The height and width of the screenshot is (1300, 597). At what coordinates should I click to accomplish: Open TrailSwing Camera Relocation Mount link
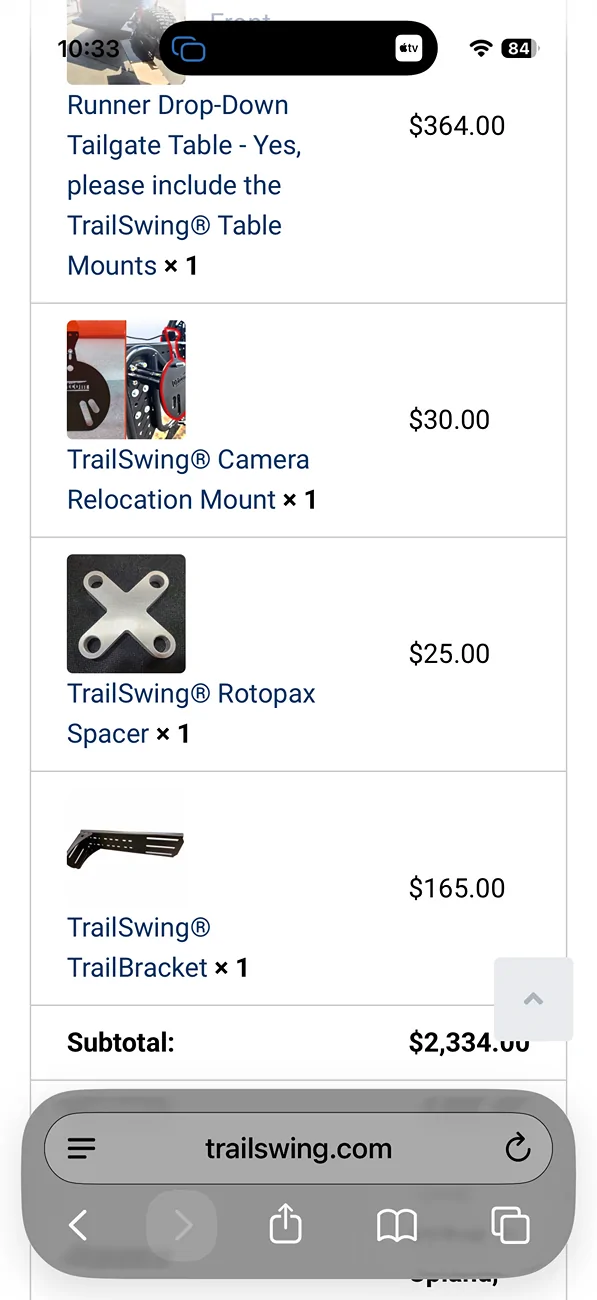pos(188,480)
